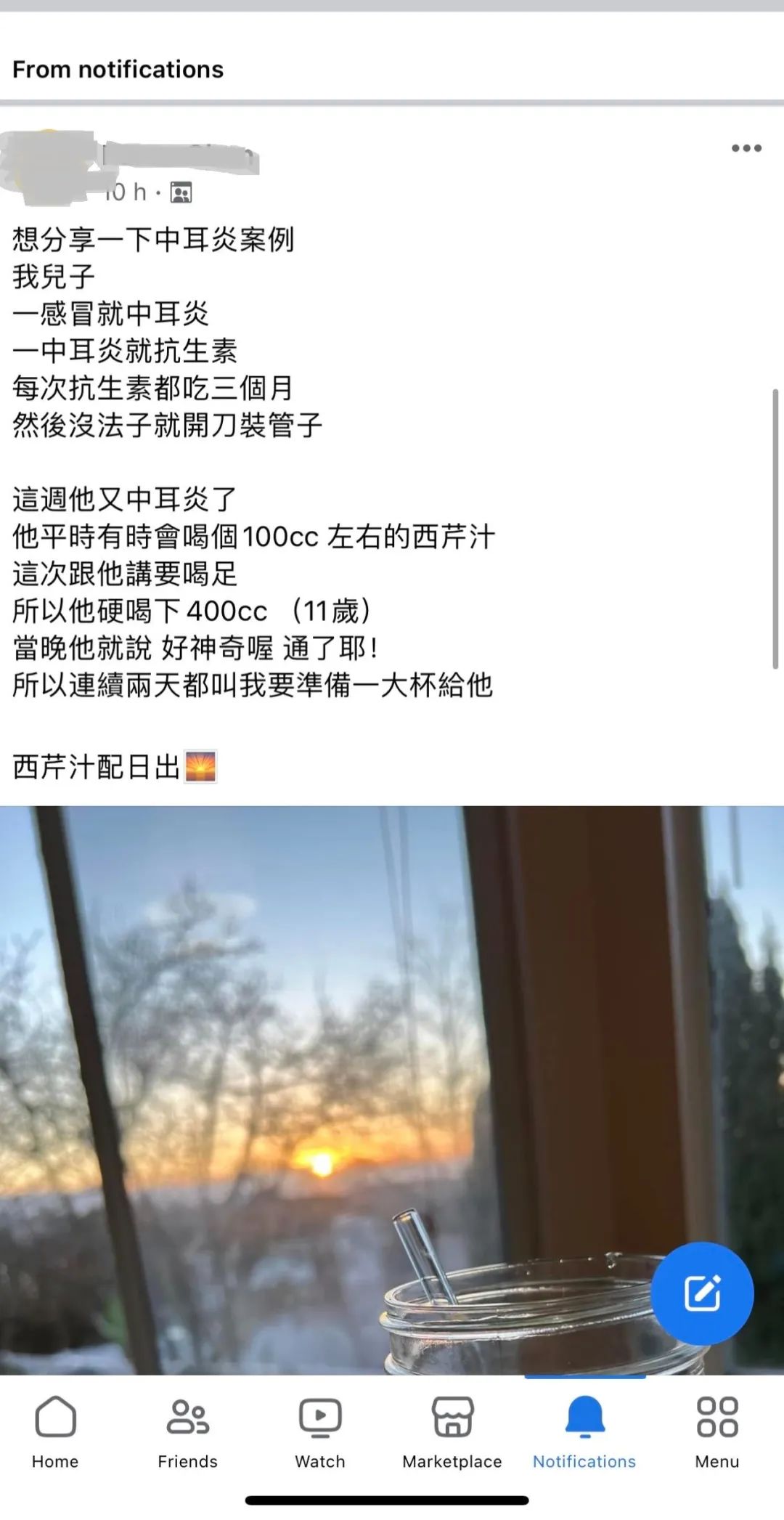Open the post's three-dot options menu
Image resolution: width=784 pixels, height=1520 pixels.
pyautogui.click(x=746, y=148)
